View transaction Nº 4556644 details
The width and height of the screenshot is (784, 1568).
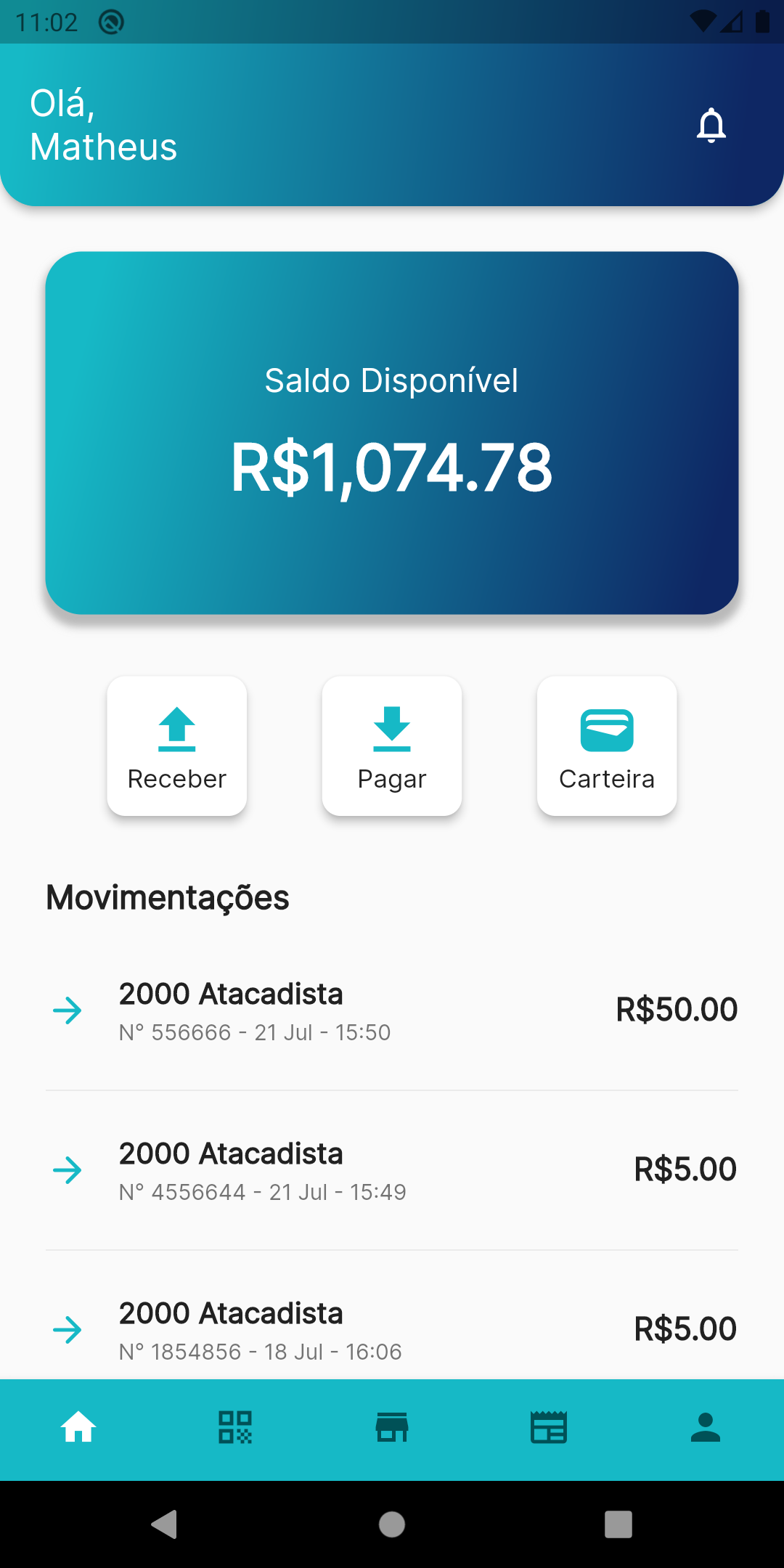point(392,1170)
